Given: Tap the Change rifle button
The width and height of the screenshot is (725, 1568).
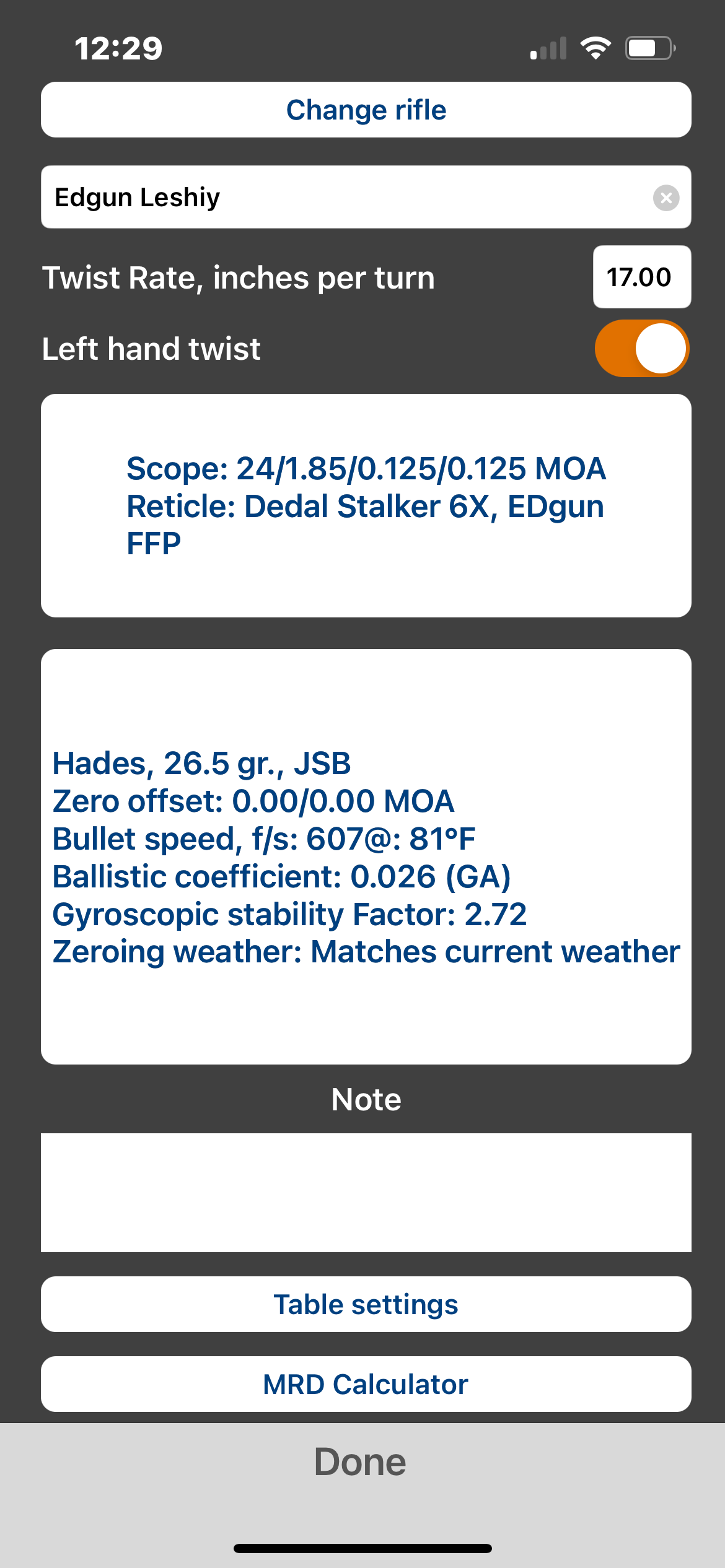Looking at the screenshot, I should coord(366,110).
